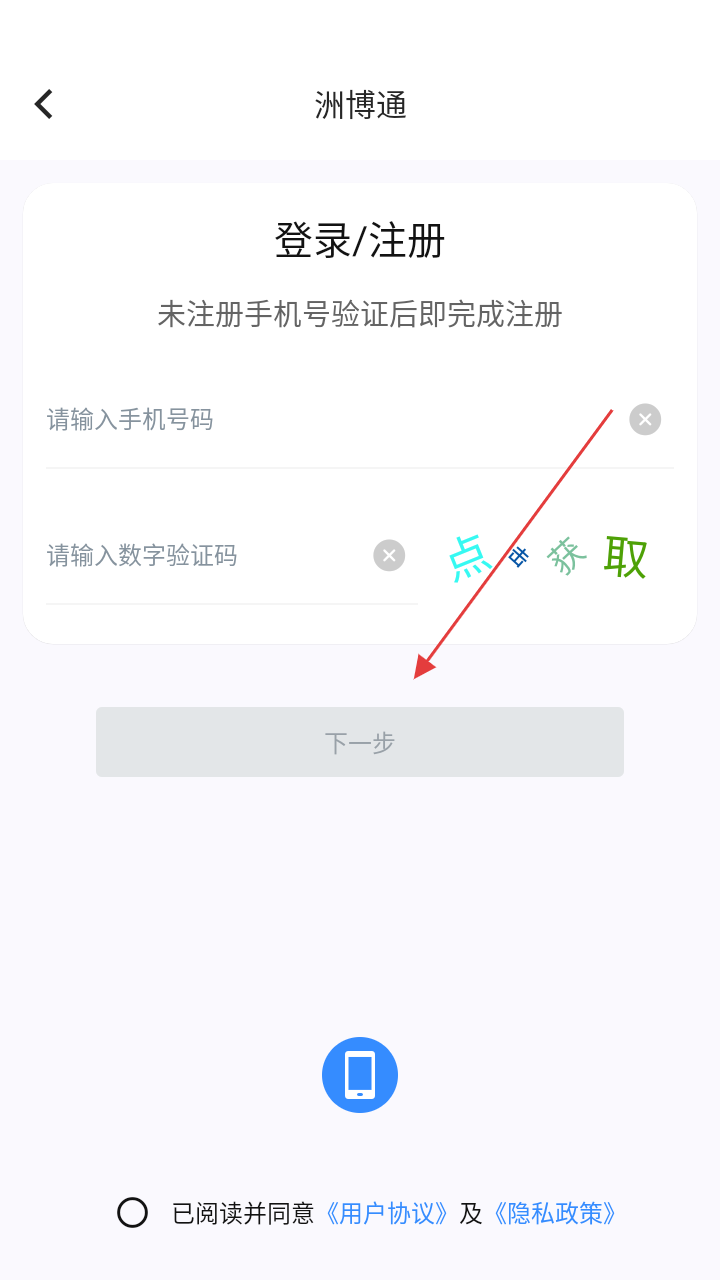Focus the digit verification code field
This screenshot has height=1280, width=720.
(200, 556)
